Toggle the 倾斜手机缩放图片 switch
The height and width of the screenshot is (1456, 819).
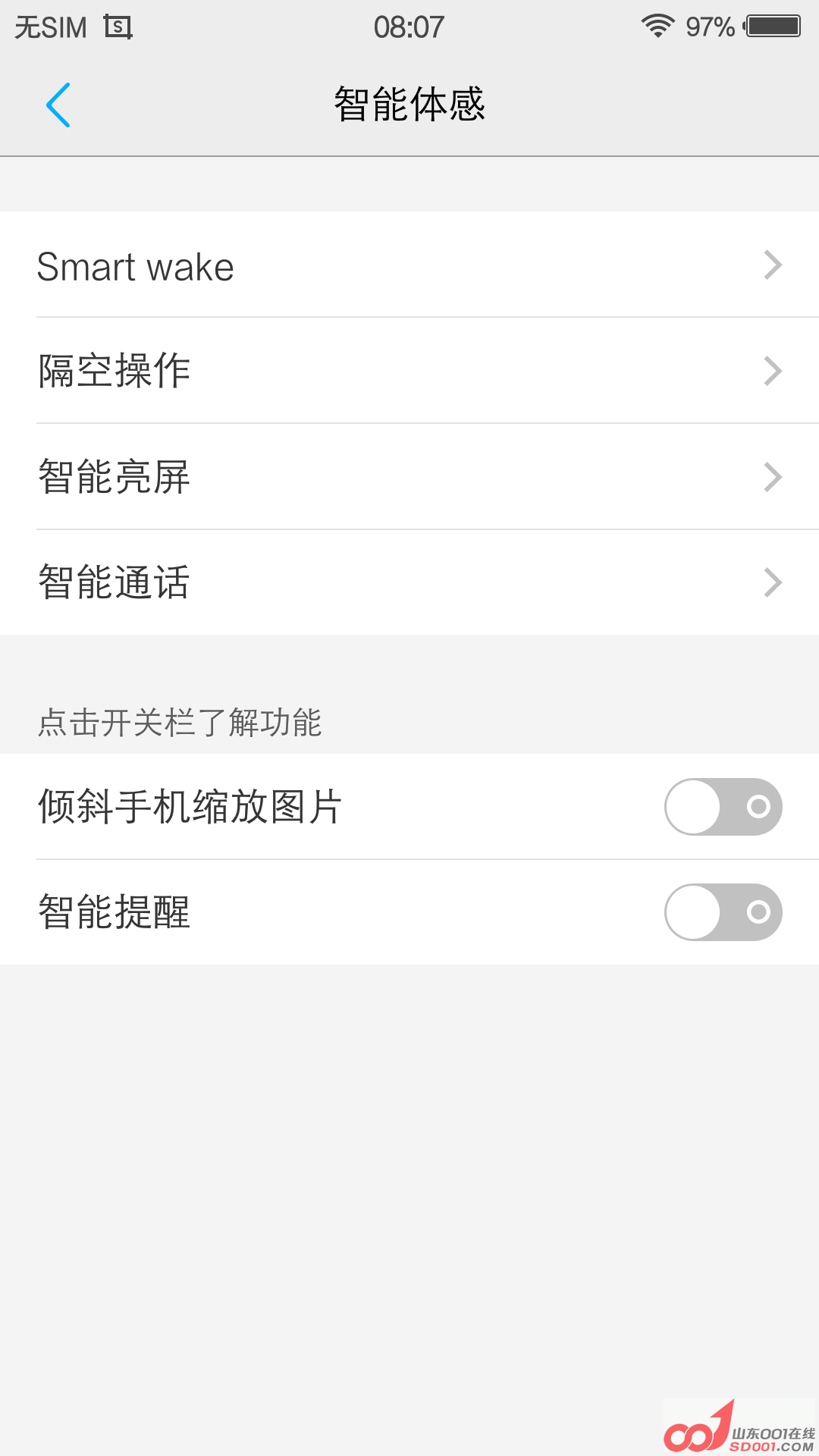[723, 806]
